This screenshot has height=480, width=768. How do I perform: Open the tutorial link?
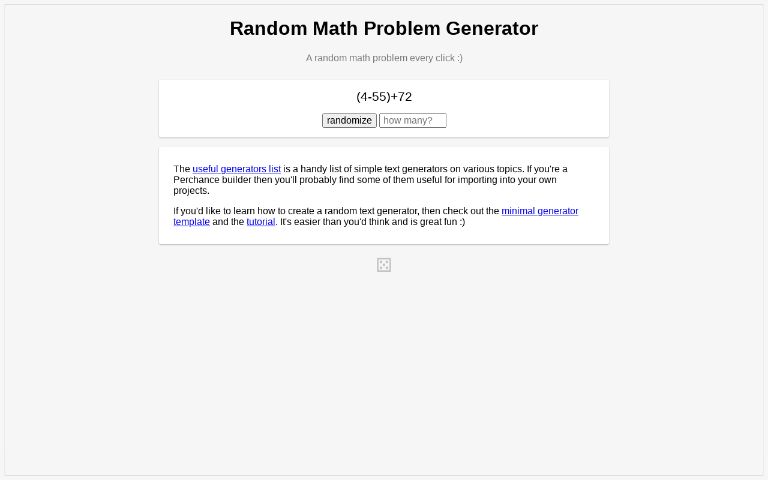coord(260,222)
